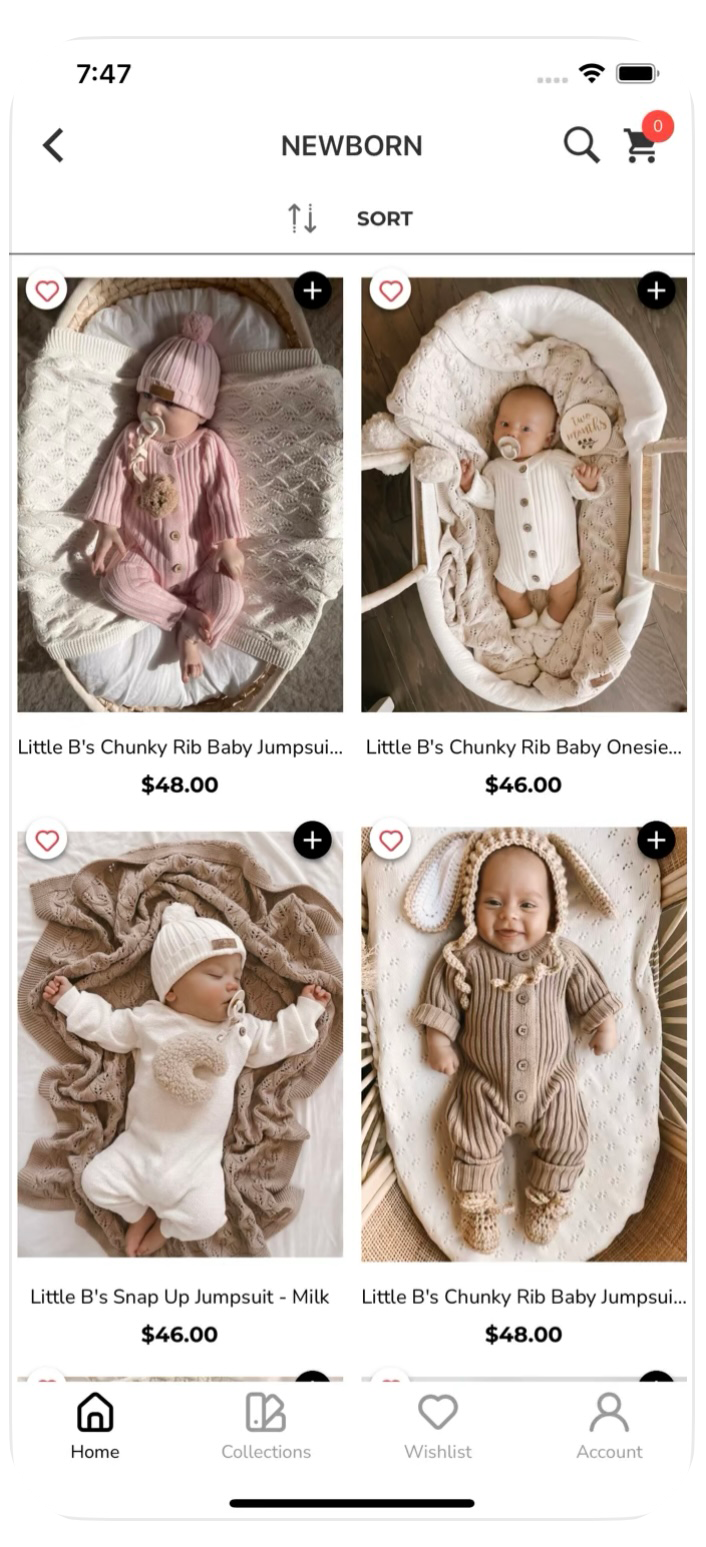706x1547 pixels.
Task: Quick add the pink Chunky Rib Jumpsuit
Action: 313,291
